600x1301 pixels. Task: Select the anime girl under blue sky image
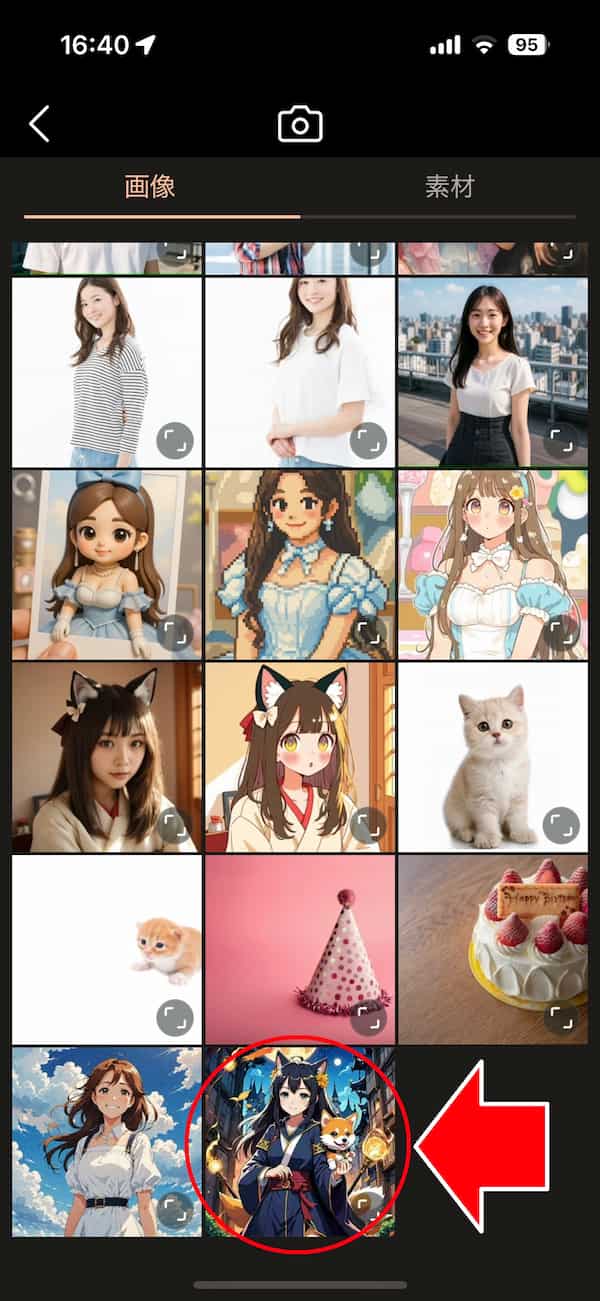click(x=106, y=1140)
